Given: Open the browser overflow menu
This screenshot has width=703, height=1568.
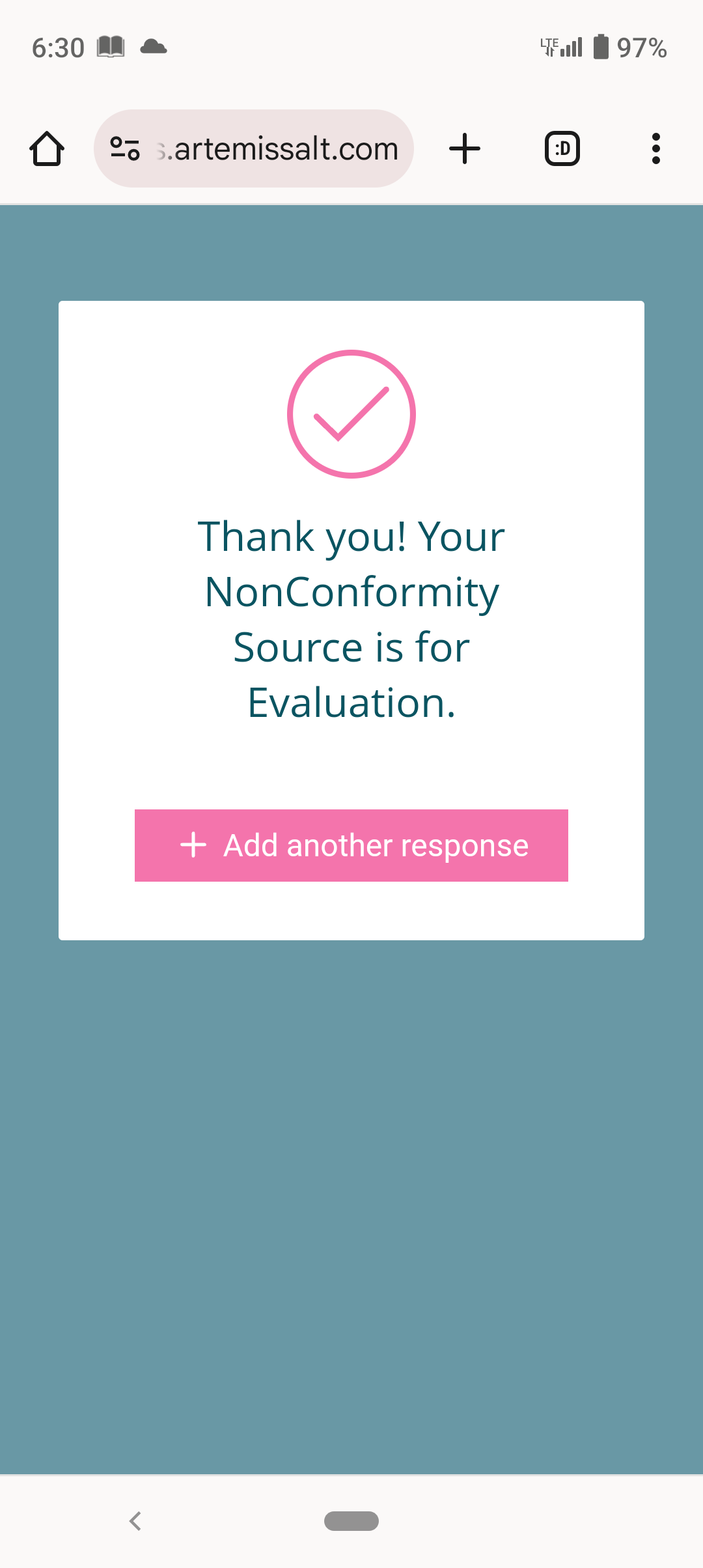Looking at the screenshot, I should tap(655, 149).
